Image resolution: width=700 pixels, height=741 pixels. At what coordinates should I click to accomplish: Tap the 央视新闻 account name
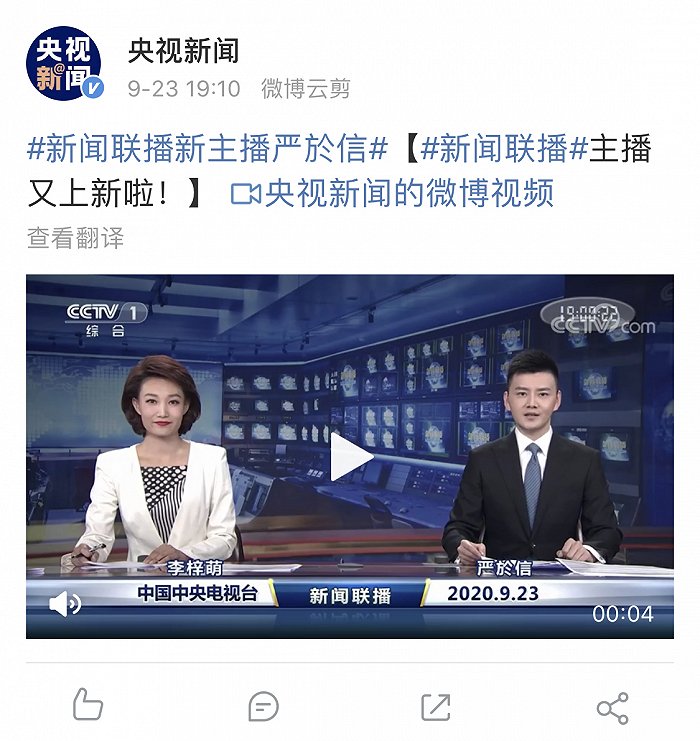183,51
